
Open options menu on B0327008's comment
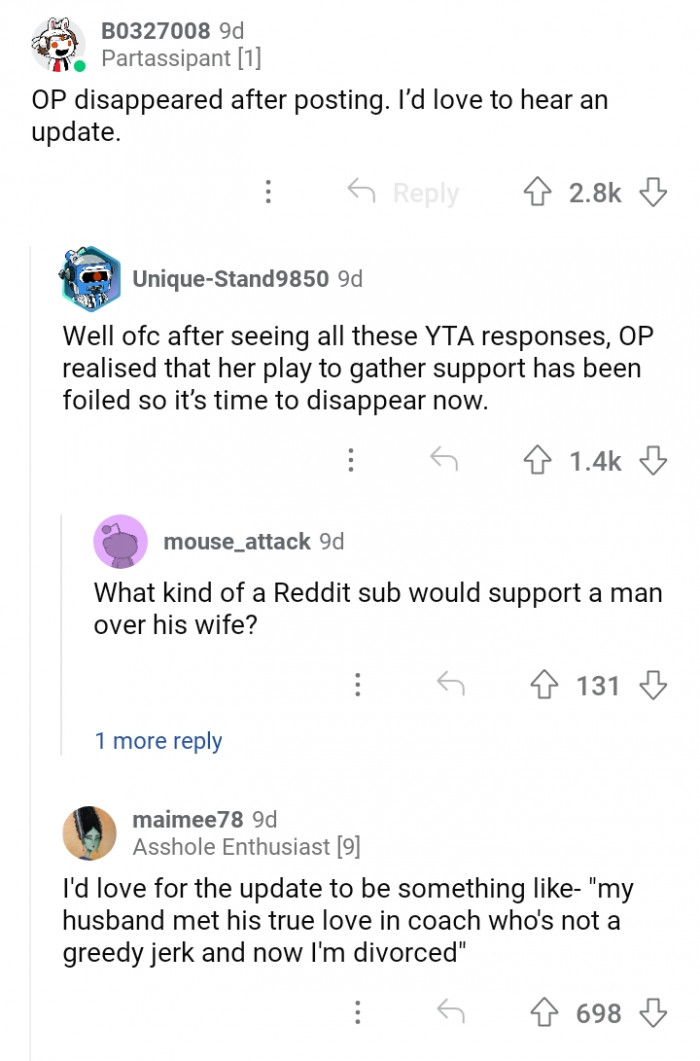point(268,192)
